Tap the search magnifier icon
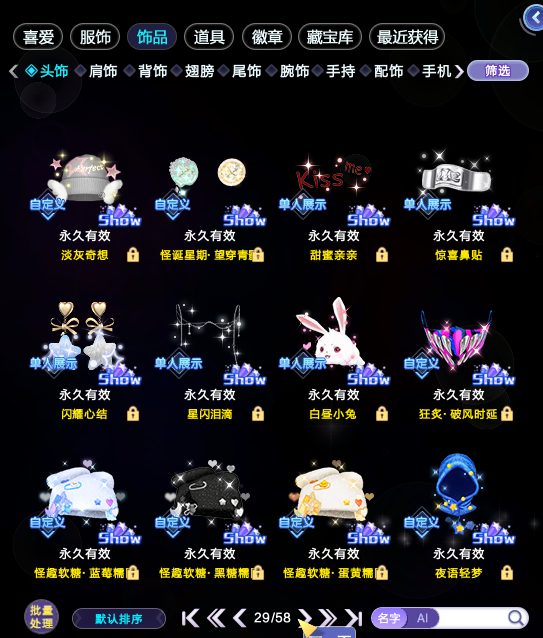Viewport: 543px width, 638px height. click(516, 618)
